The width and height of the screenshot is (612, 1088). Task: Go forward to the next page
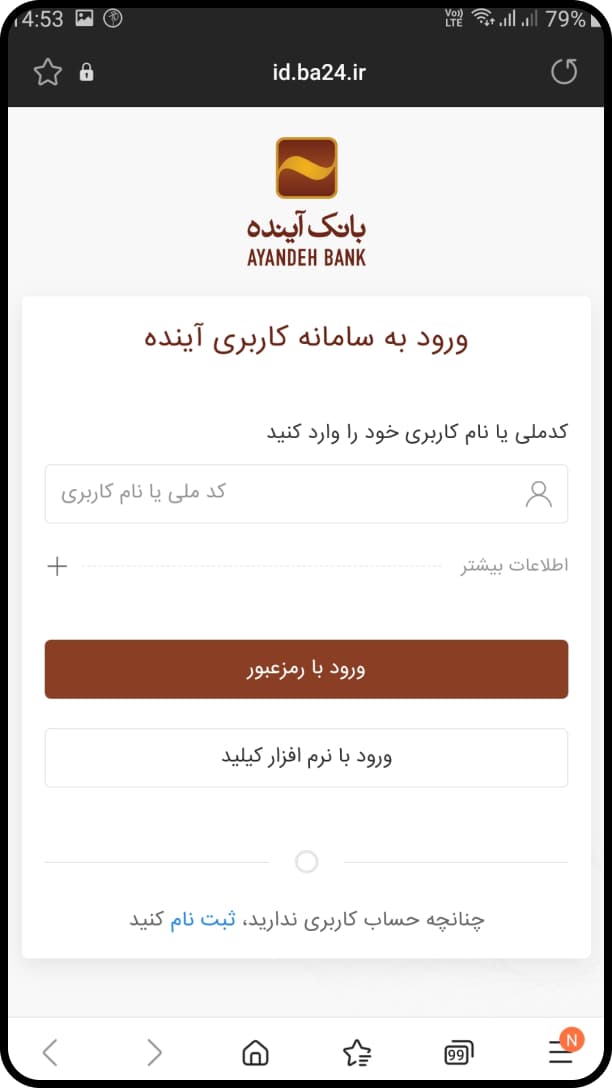[x=154, y=1051]
